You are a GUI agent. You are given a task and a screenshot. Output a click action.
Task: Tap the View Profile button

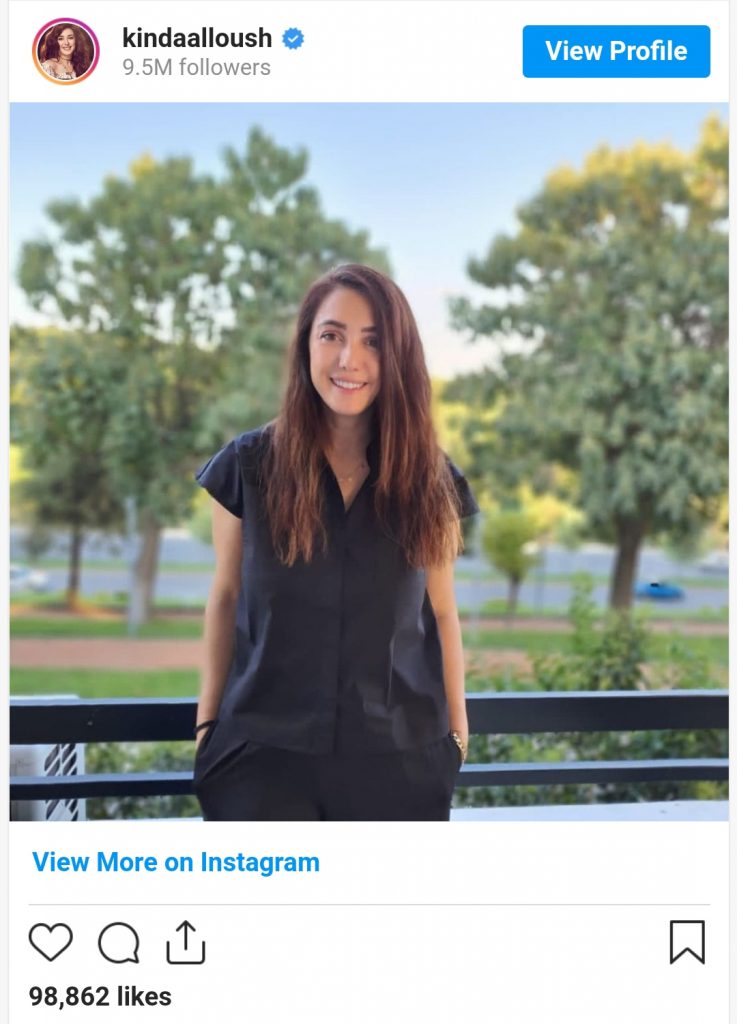coord(615,51)
